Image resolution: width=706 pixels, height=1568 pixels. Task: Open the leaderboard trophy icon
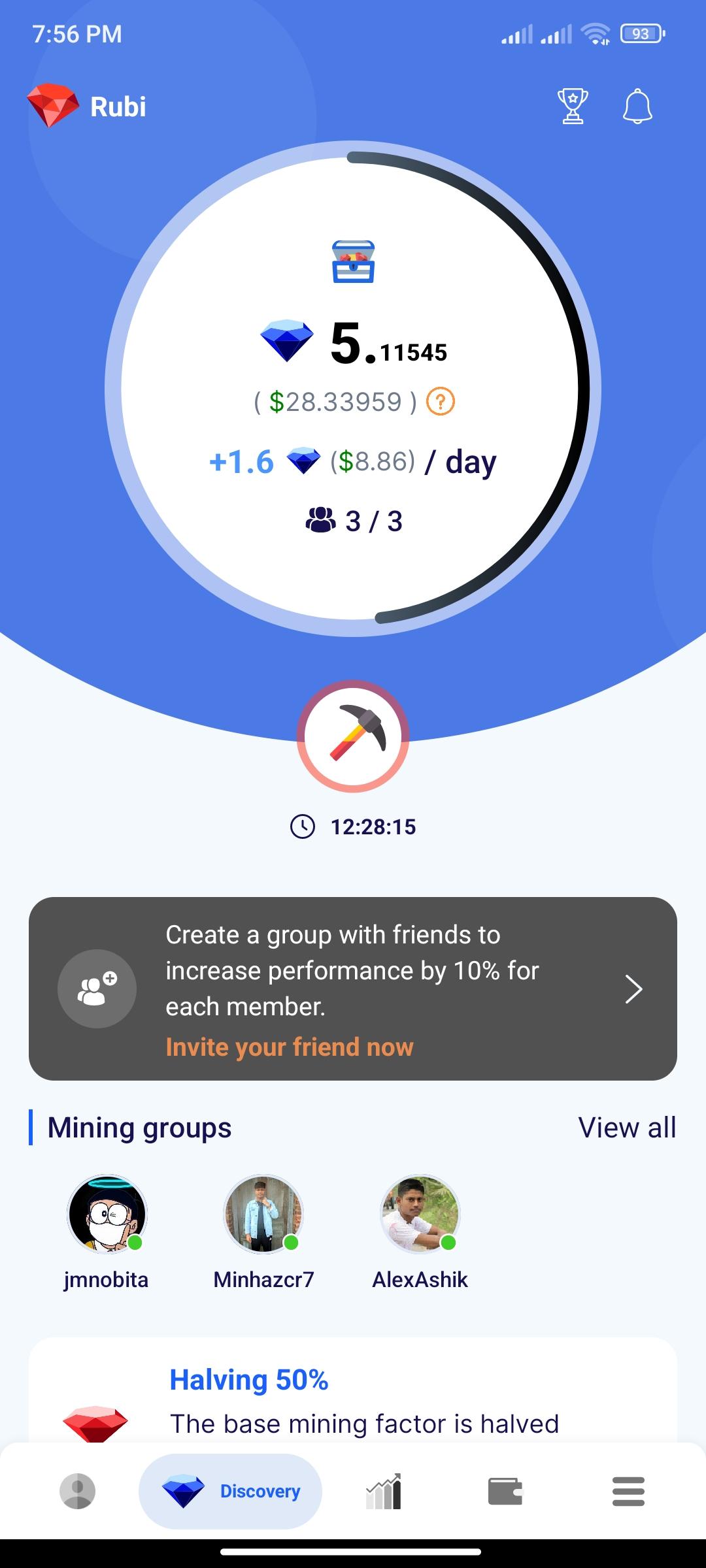tap(573, 106)
